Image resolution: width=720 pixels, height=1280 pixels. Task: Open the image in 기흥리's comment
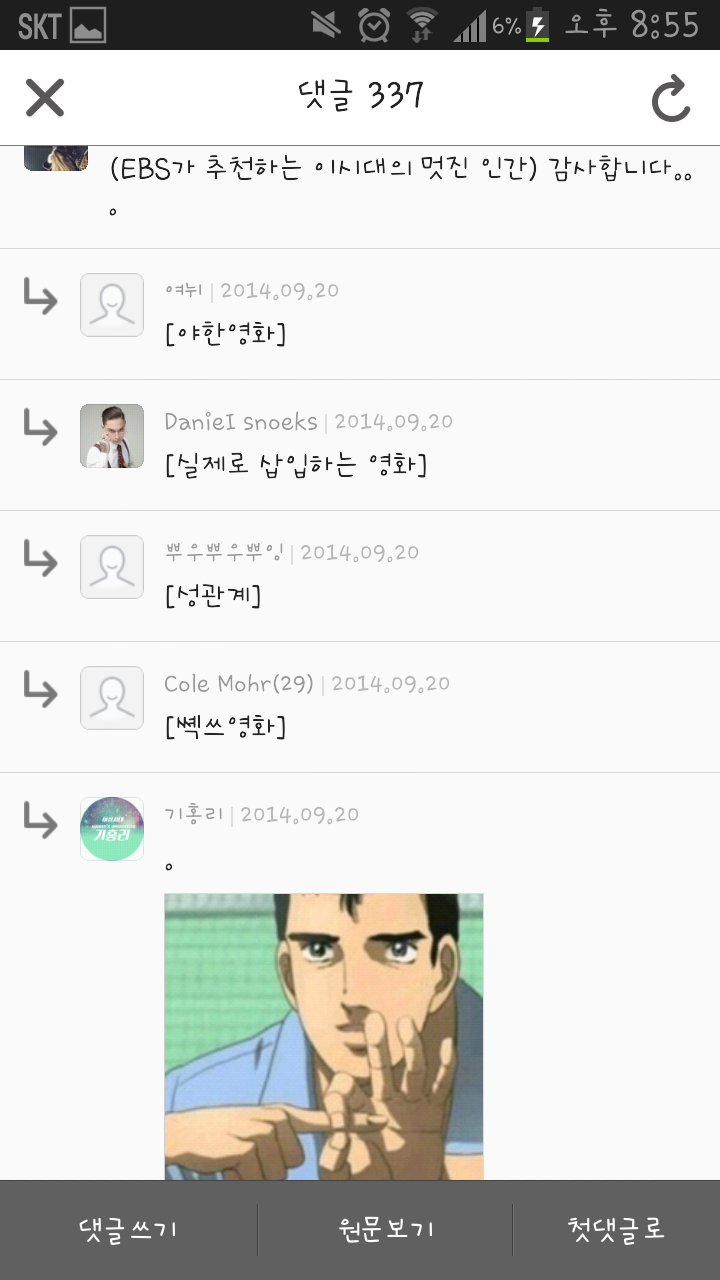click(x=323, y=1035)
